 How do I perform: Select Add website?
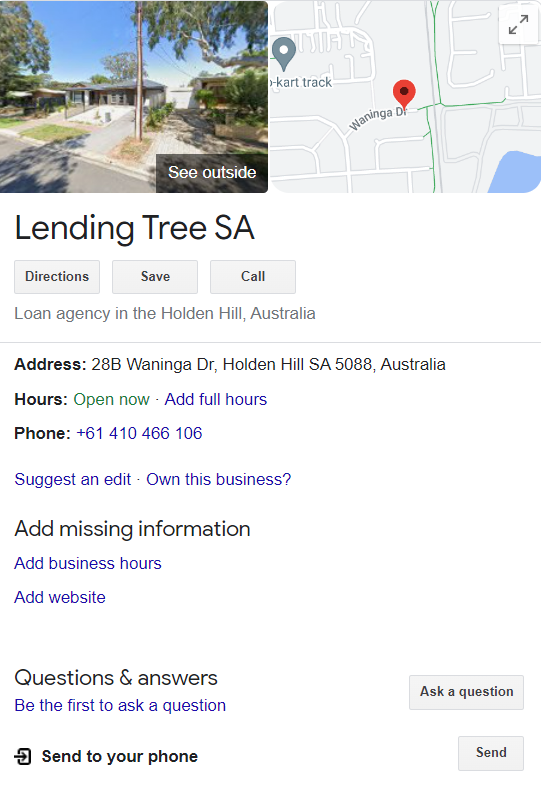60,598
